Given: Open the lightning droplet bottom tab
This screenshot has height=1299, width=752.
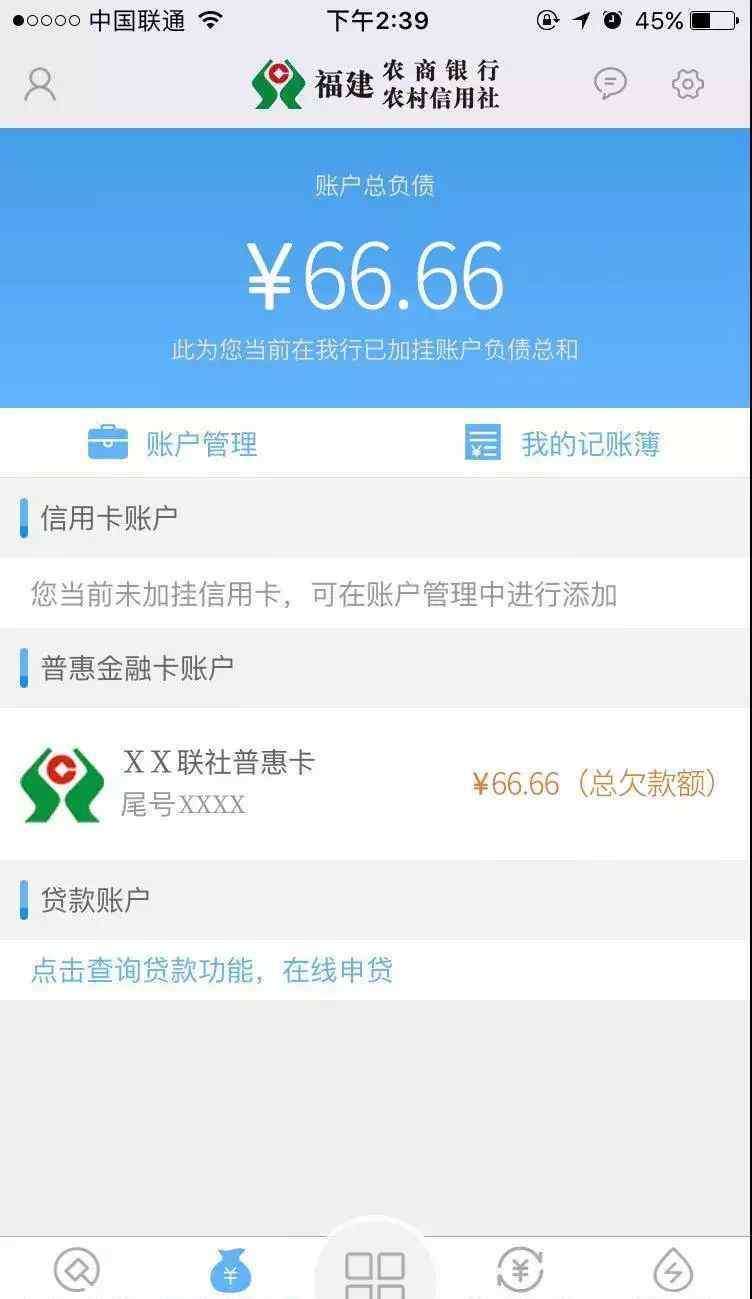Looking at the screenshot, I should click(673, 1271).
